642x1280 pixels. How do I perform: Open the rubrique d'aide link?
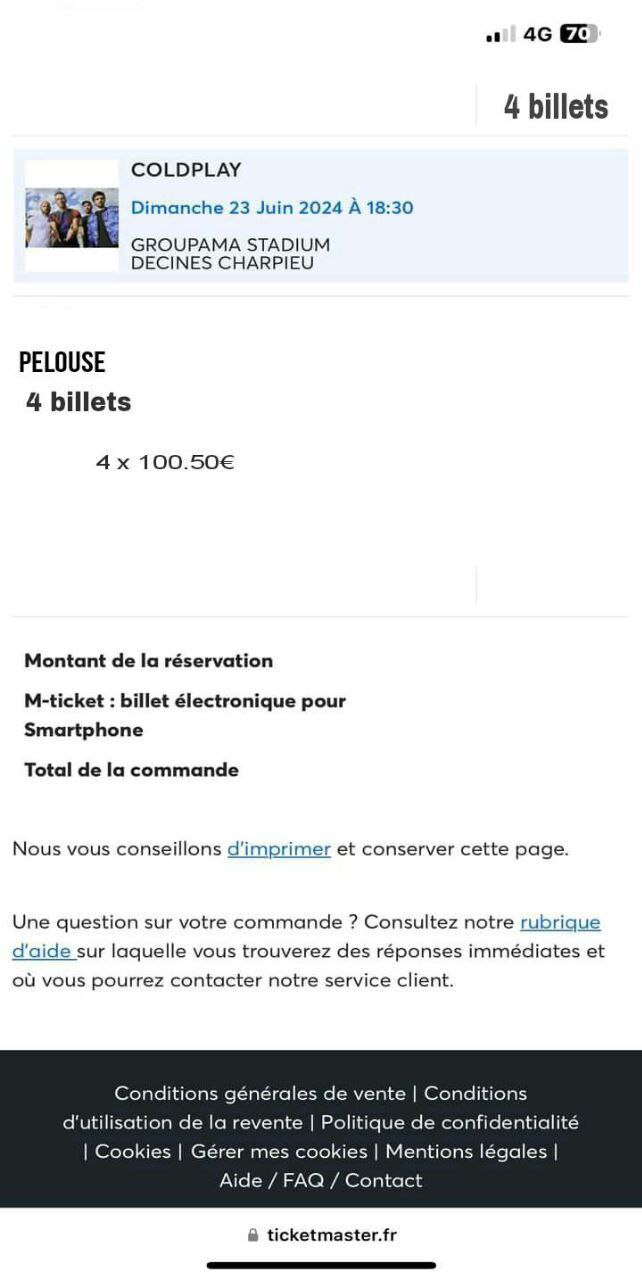point(560,922)
